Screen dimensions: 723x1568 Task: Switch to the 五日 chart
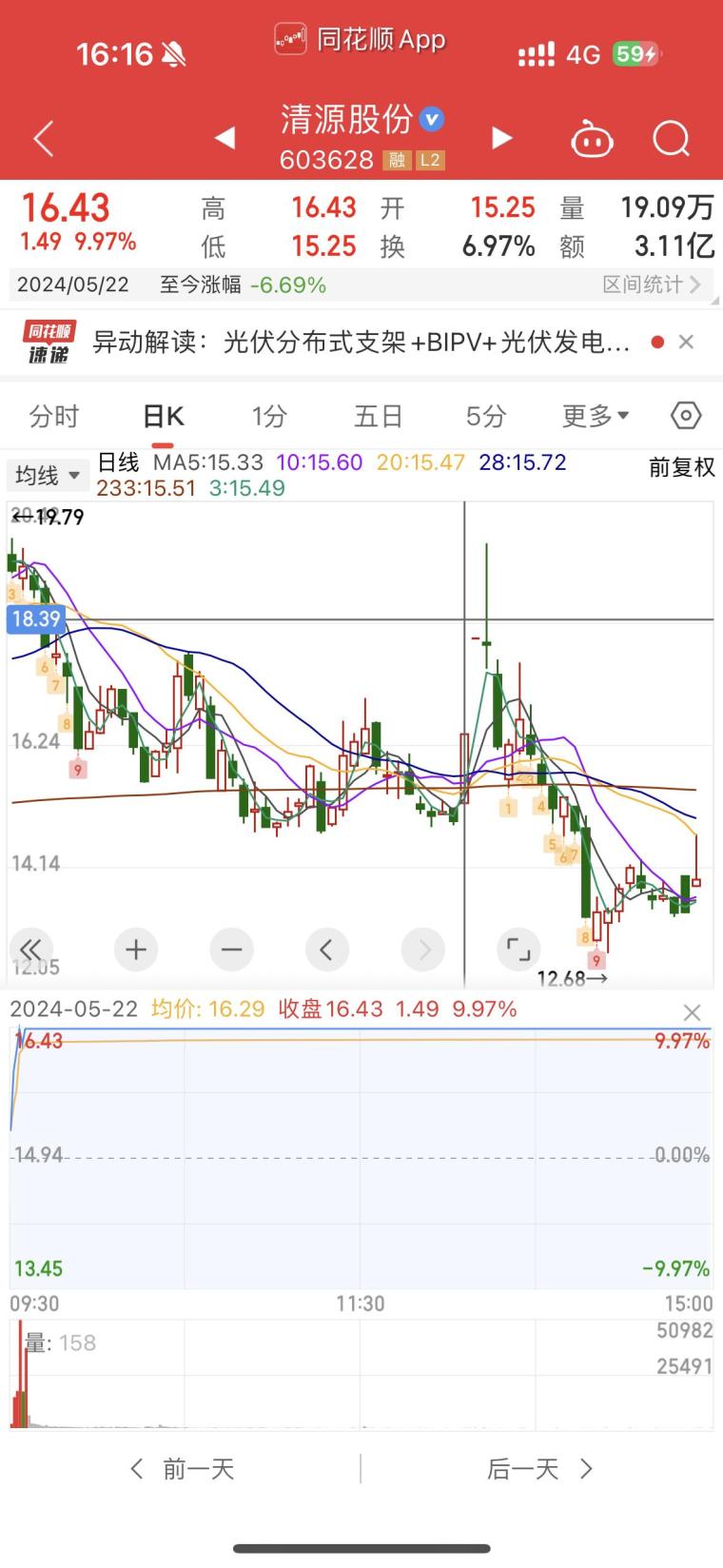tap(379, 416)
